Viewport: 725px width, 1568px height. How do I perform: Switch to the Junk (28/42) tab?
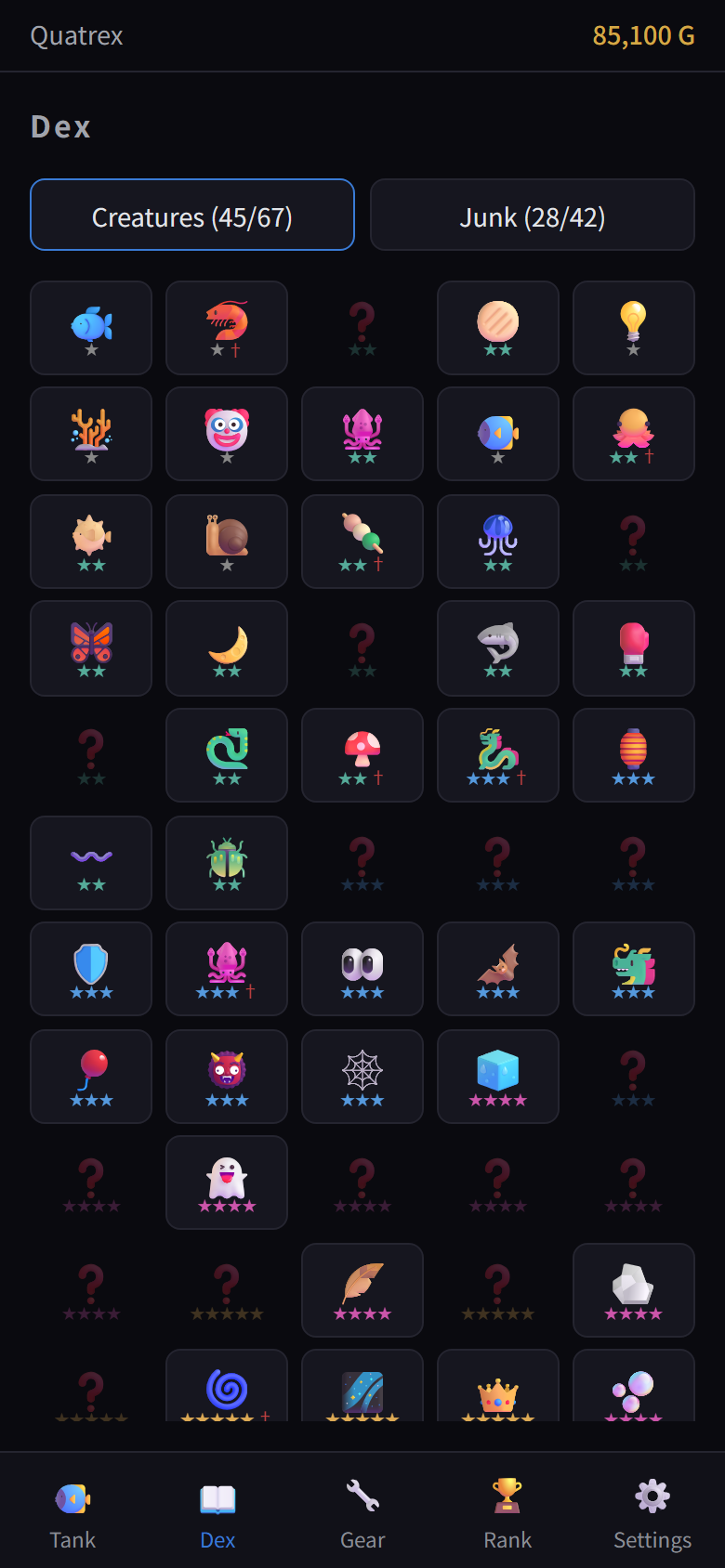[532, 216]
